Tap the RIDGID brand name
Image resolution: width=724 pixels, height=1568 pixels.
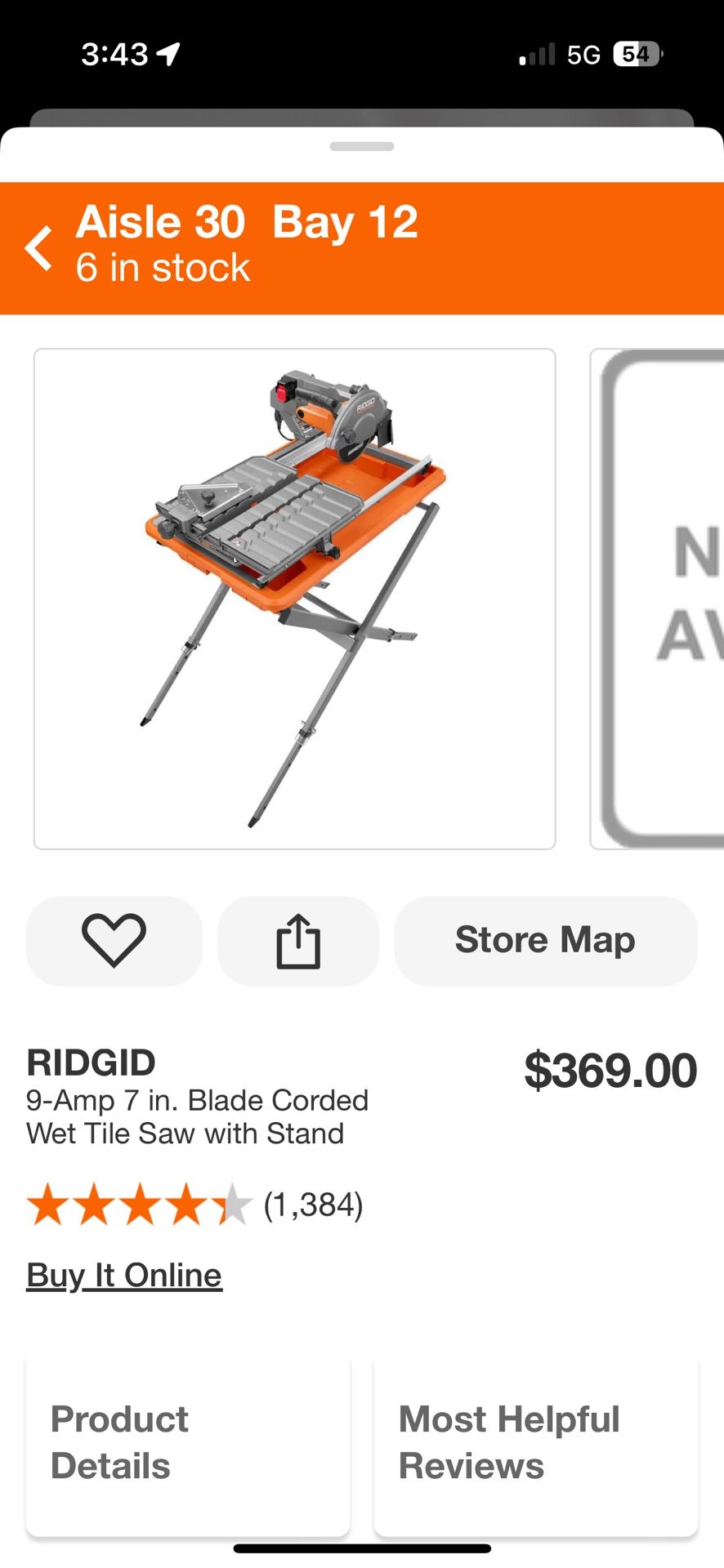[x=91, y=1062]
